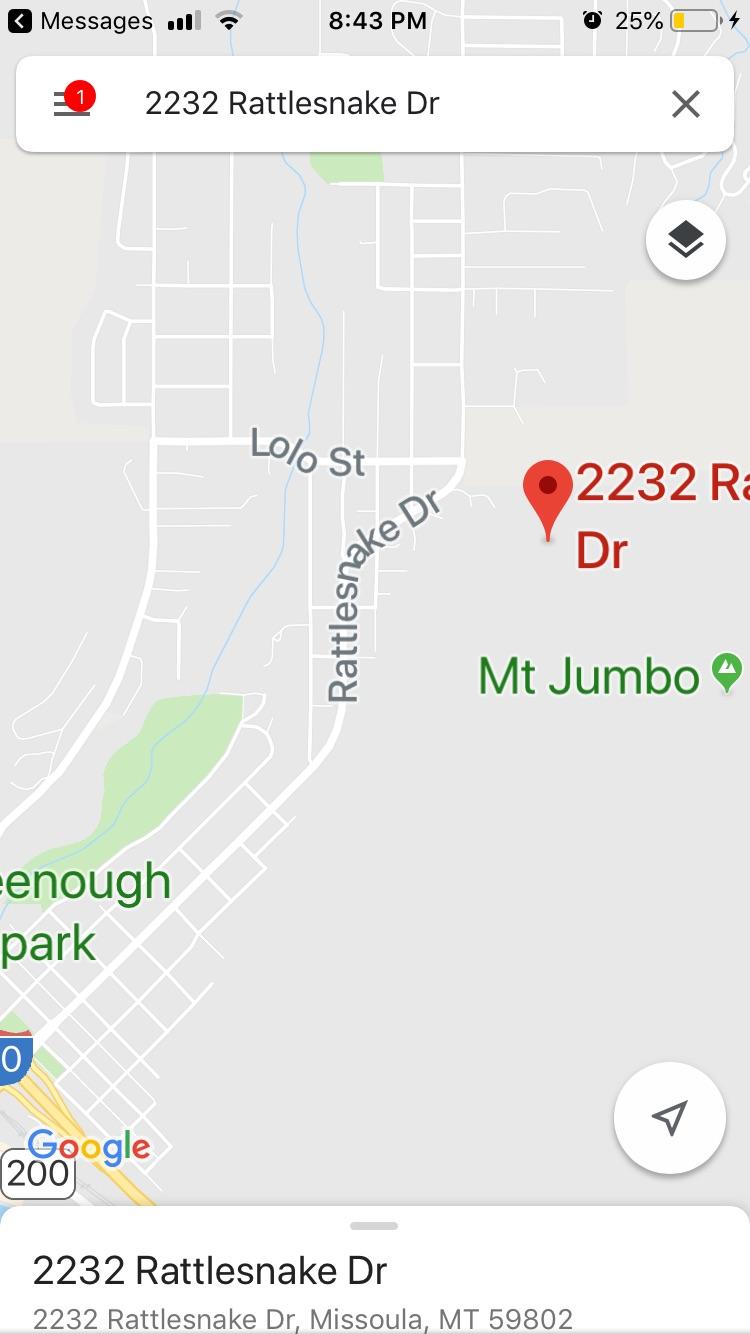The image size is (750, 1334).
Task: Return to Messages app
Action: 80,20
